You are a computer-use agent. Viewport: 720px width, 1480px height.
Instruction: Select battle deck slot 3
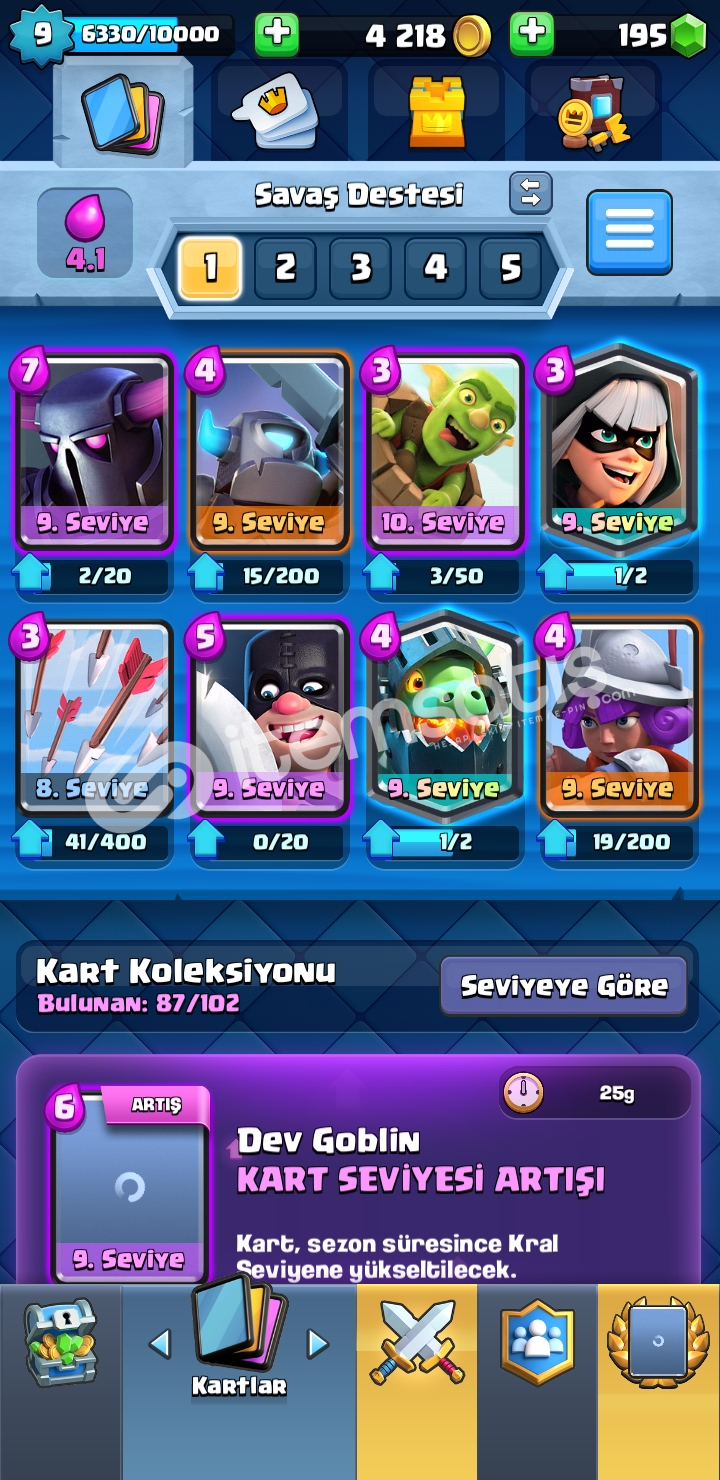(x=360, y=268)
